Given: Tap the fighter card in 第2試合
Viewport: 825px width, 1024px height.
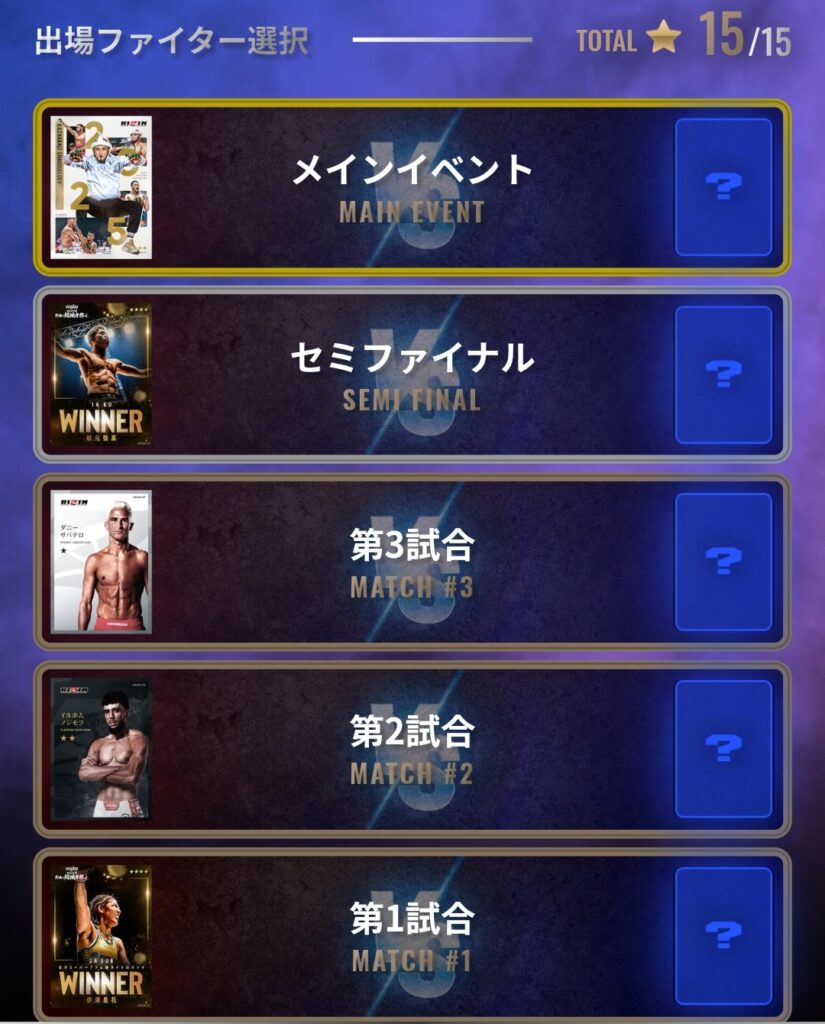Looking at the screenshot, I should point(101,748).
